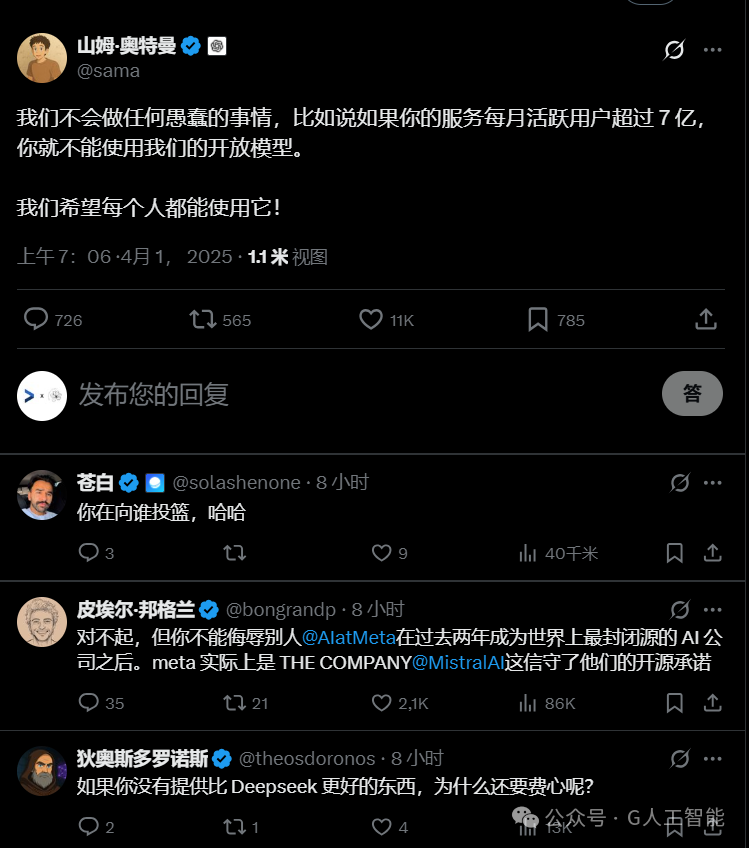Open the @AIatMeta mention link
Screen dimensions: 749x848
pos(348,638)
